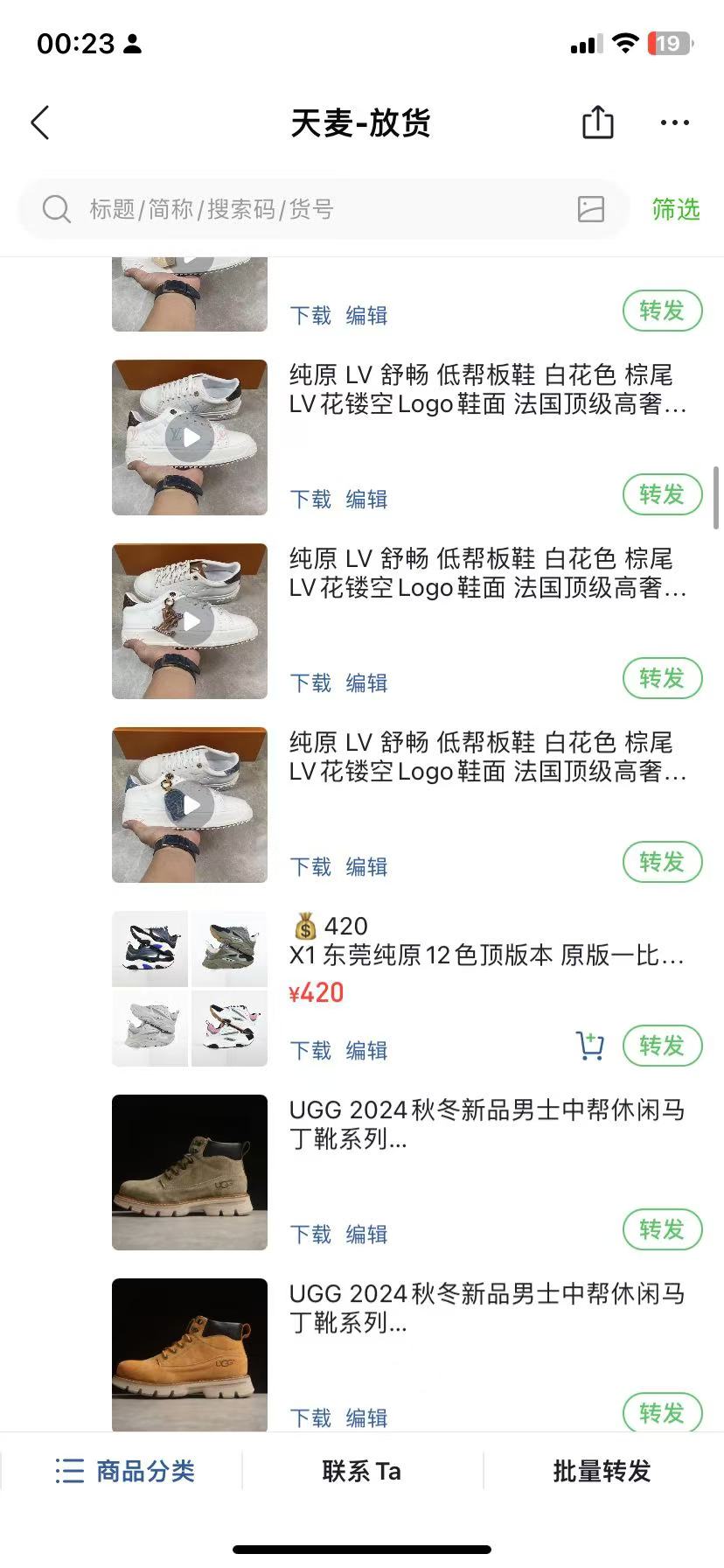Add the X1 东莞纯原 item to cart
This screenshot has height=1568, width=724.
(x=591, y=1046)
